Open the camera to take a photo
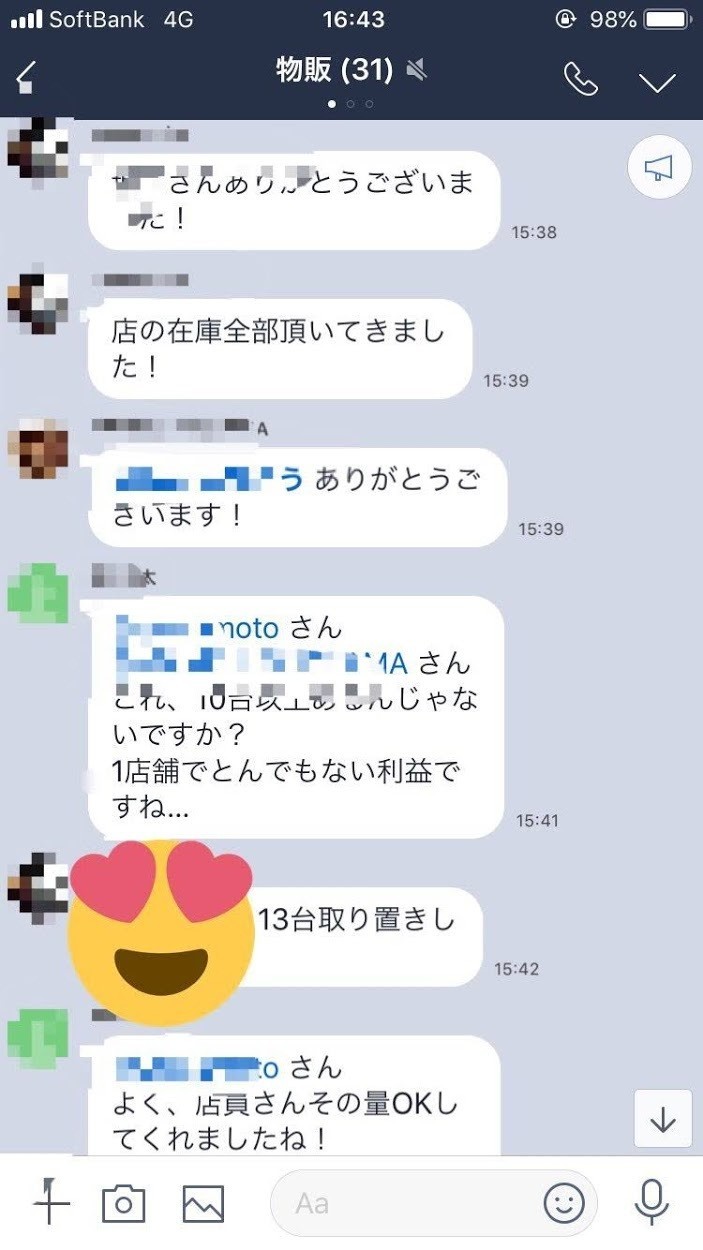The width and height of the screenshot is (703, 1250). tap(124, 1203)
